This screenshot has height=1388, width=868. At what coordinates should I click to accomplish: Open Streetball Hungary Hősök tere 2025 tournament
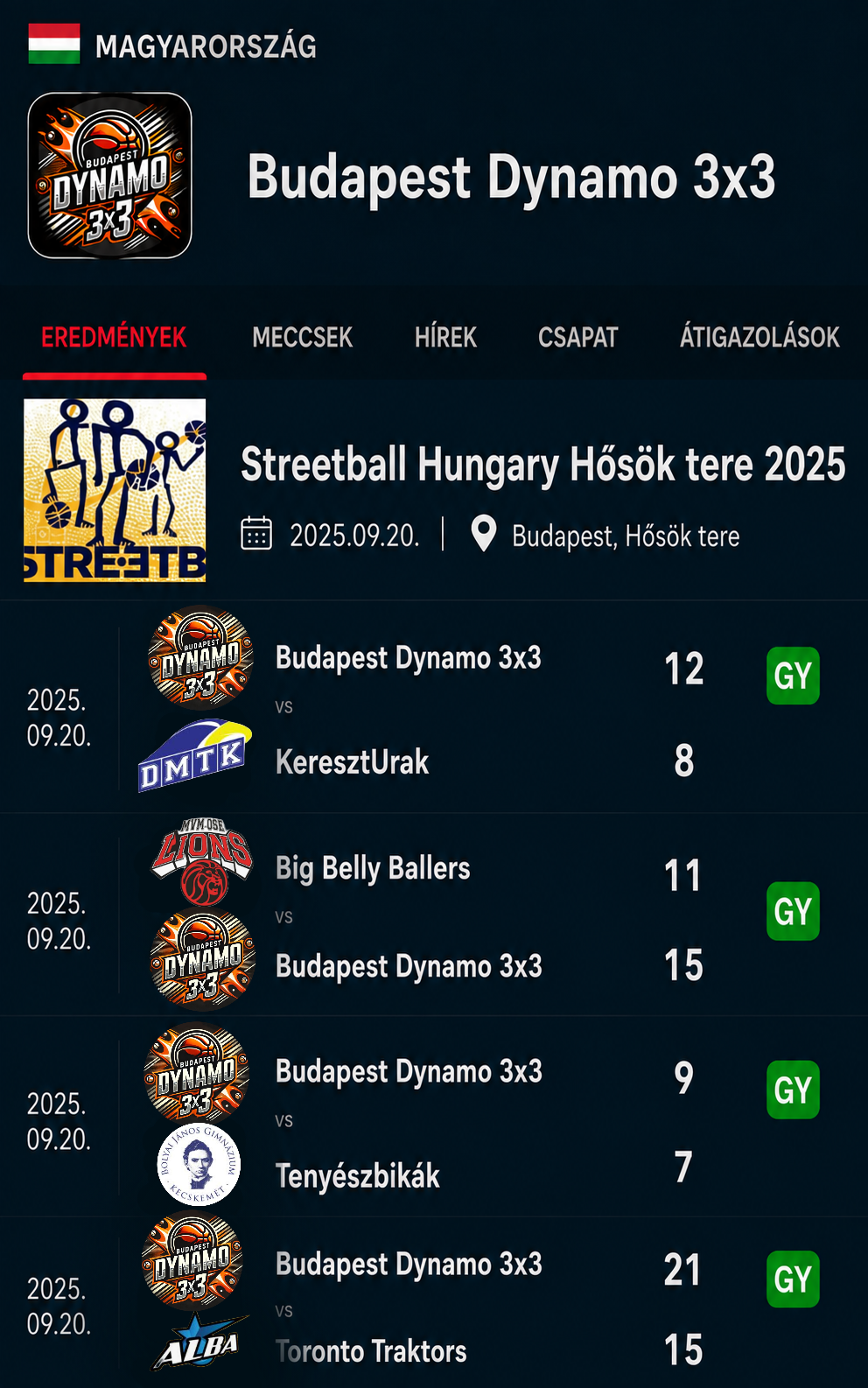542,464
